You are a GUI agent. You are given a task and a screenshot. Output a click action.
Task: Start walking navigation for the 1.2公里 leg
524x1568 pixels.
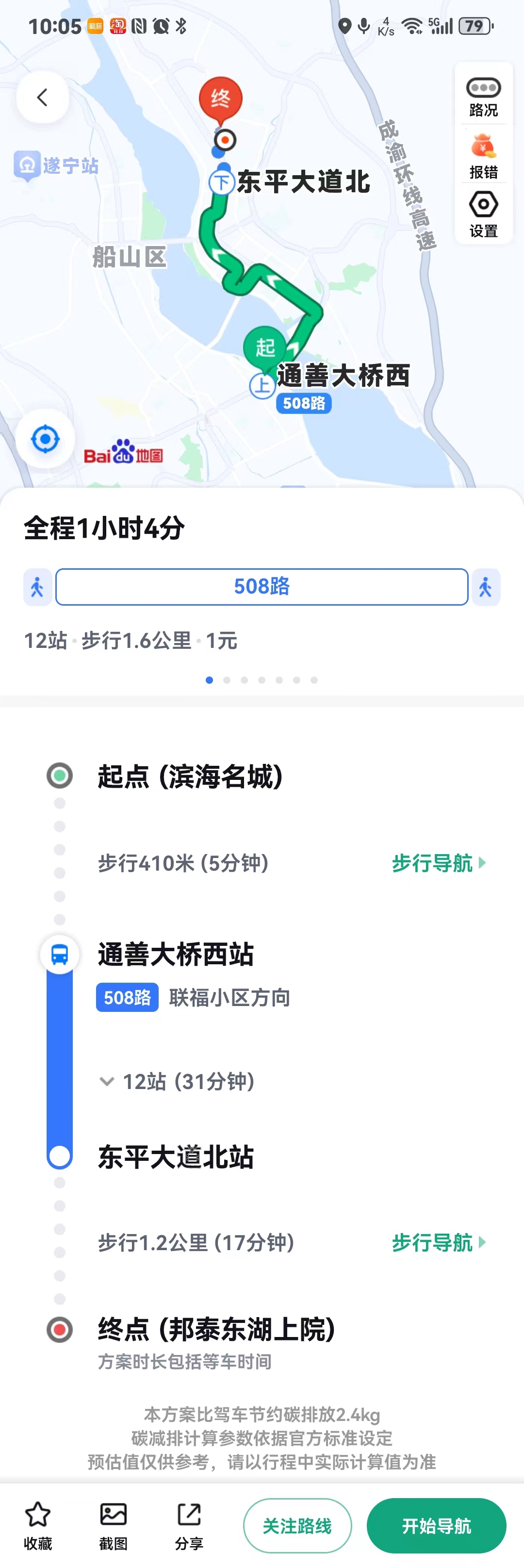(x=438, y=1242)
